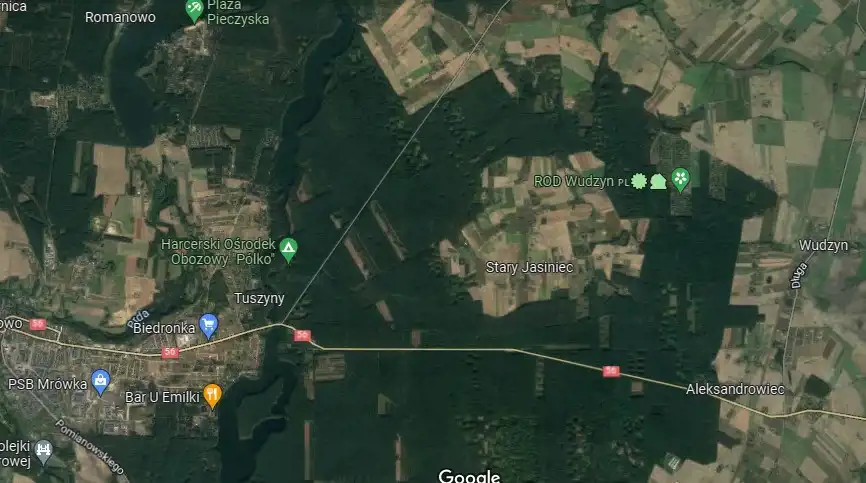
Task: Select the Harcerski Ośrodek Obozowy Polko pin
Action: coord(288,249)
